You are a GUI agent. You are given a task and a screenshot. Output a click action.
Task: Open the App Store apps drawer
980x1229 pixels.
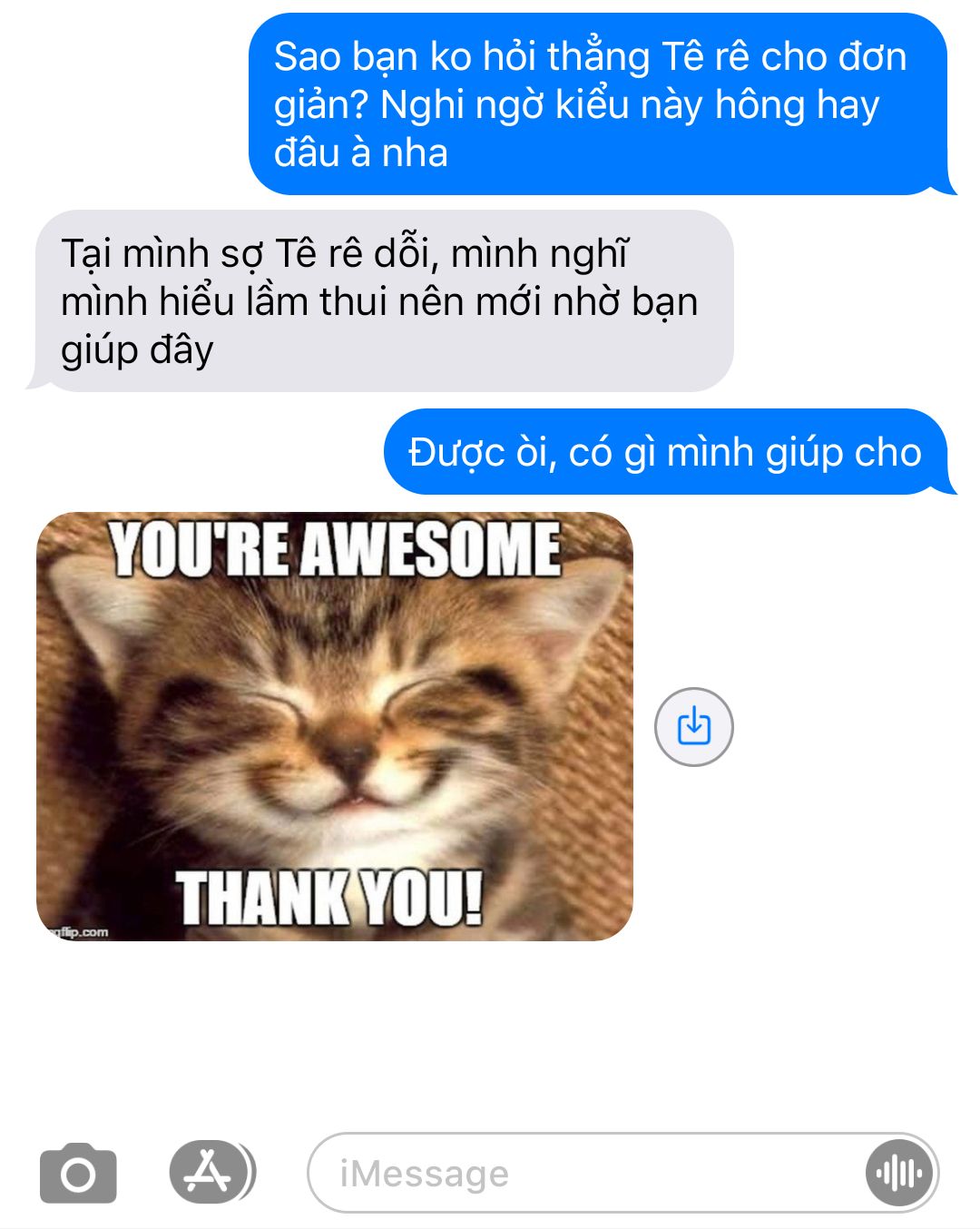click(x=211, y=1172)
